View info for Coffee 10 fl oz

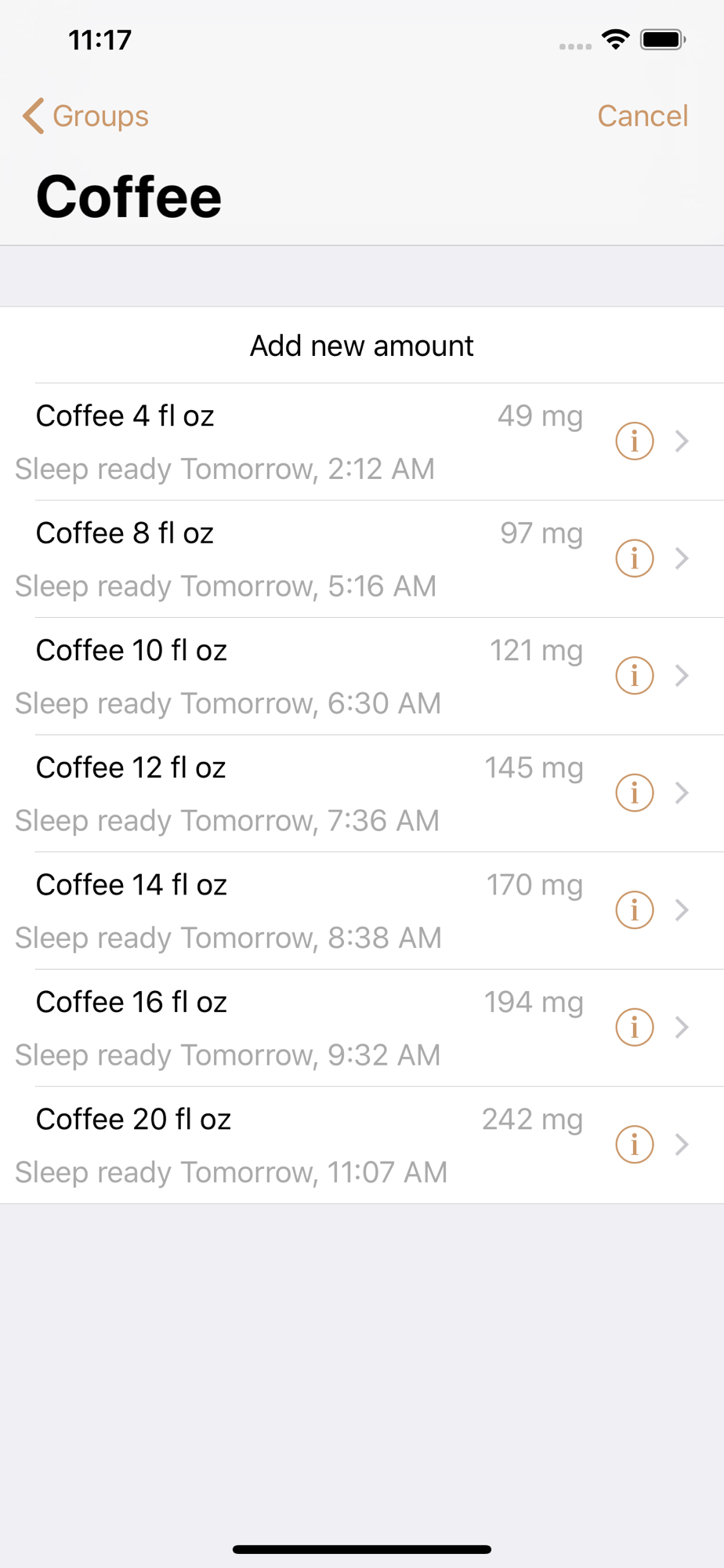tap(635, 676)
